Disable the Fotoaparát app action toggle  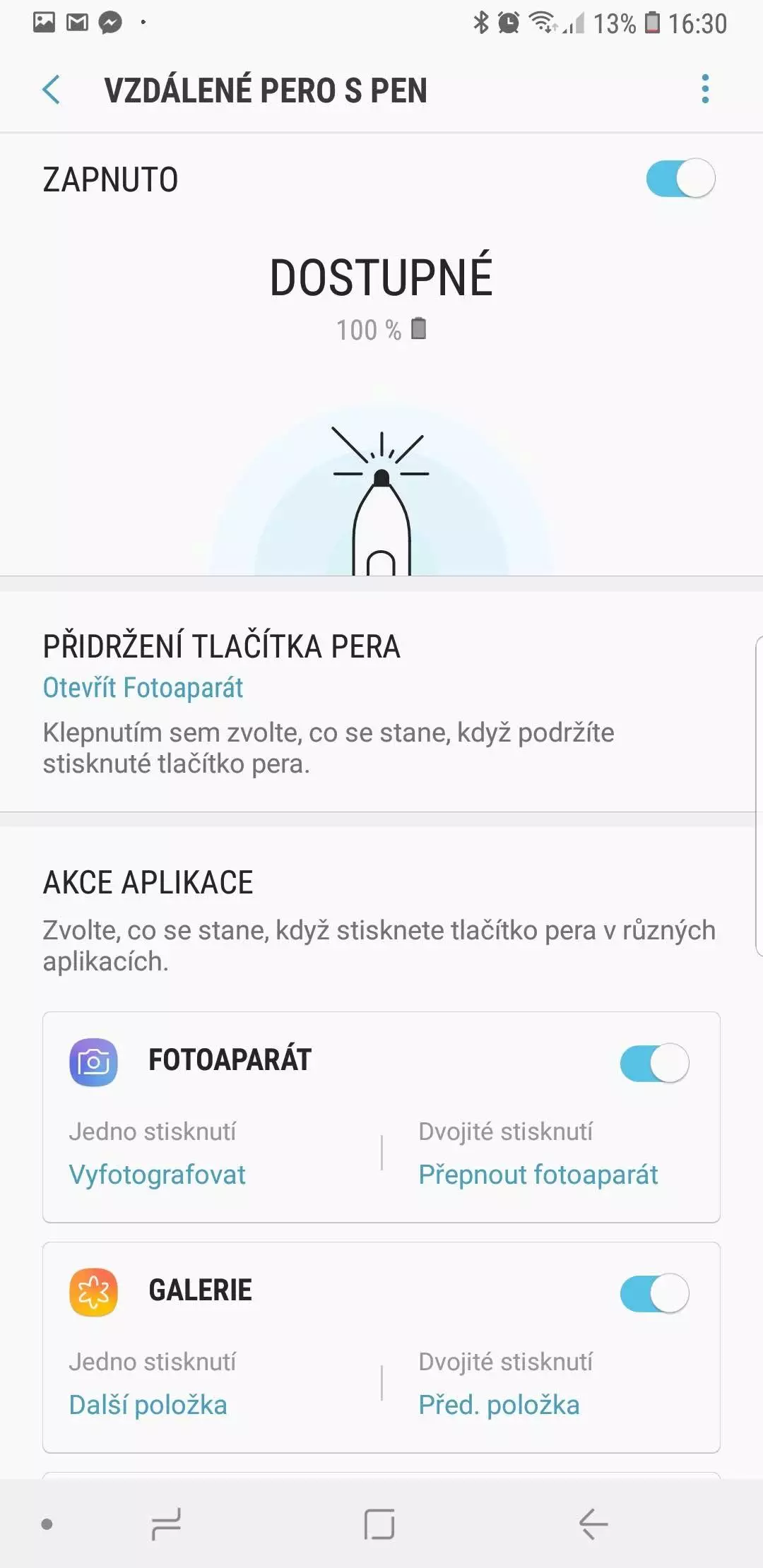click(654, 1062)
